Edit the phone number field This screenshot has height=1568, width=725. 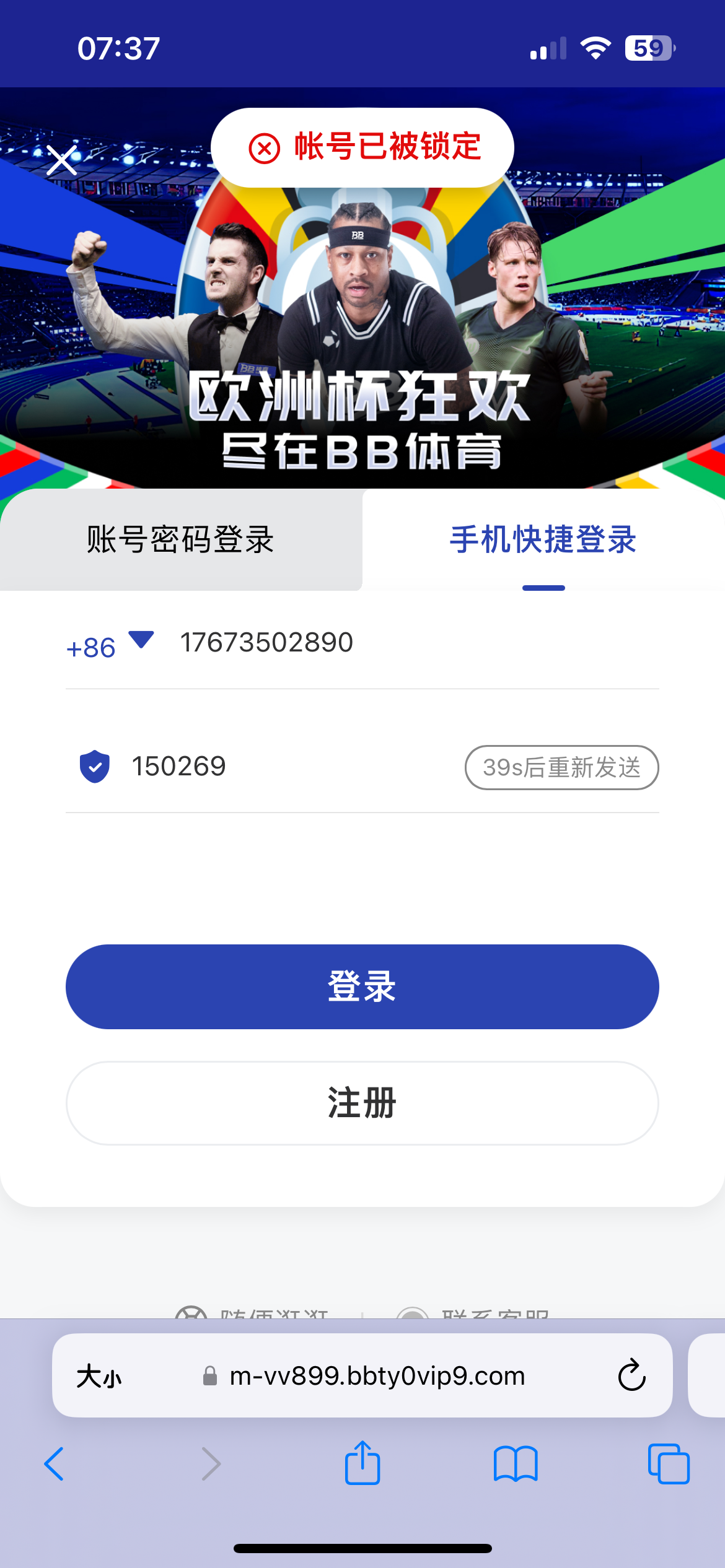pyautogui.click(x=372, y=643)
